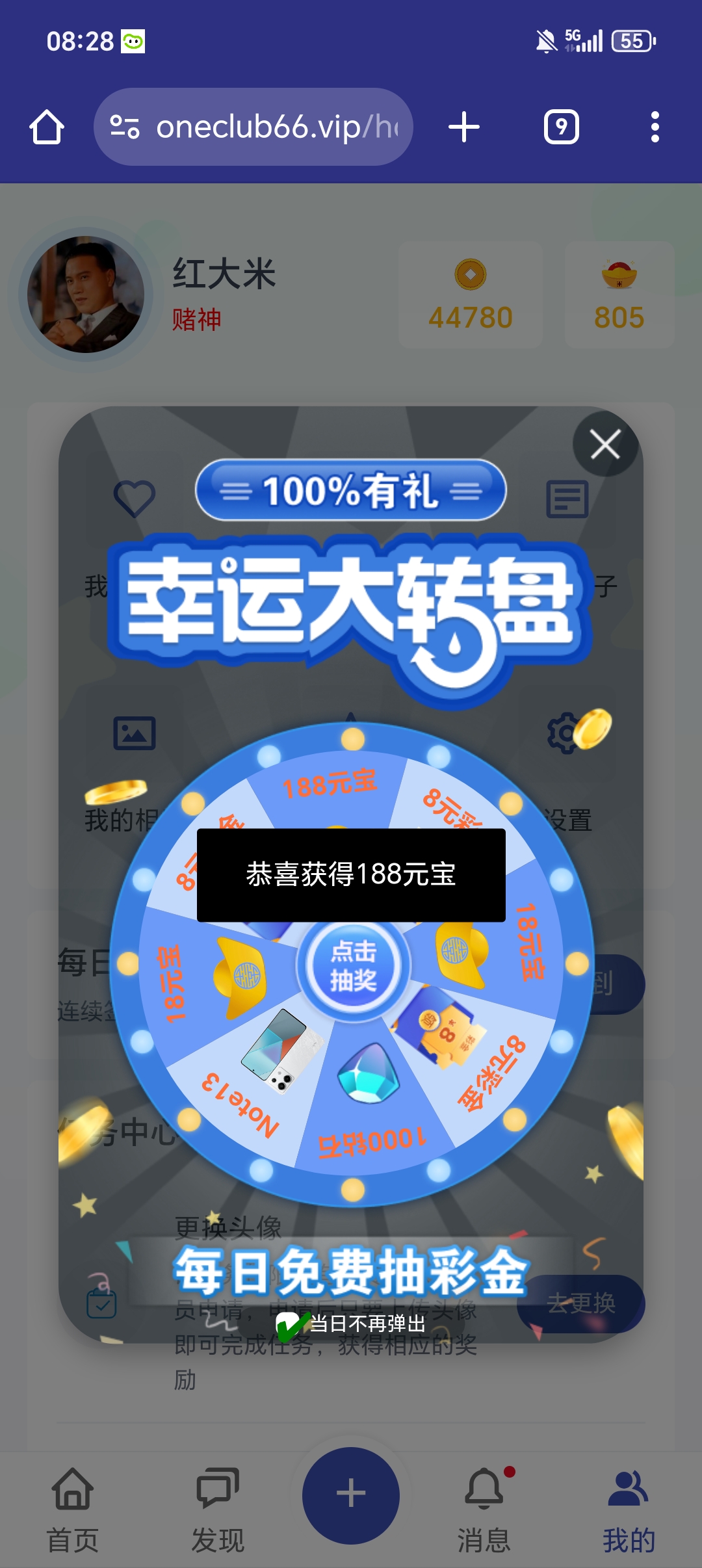
Task: Open a new browser tab
Action: 464,127
